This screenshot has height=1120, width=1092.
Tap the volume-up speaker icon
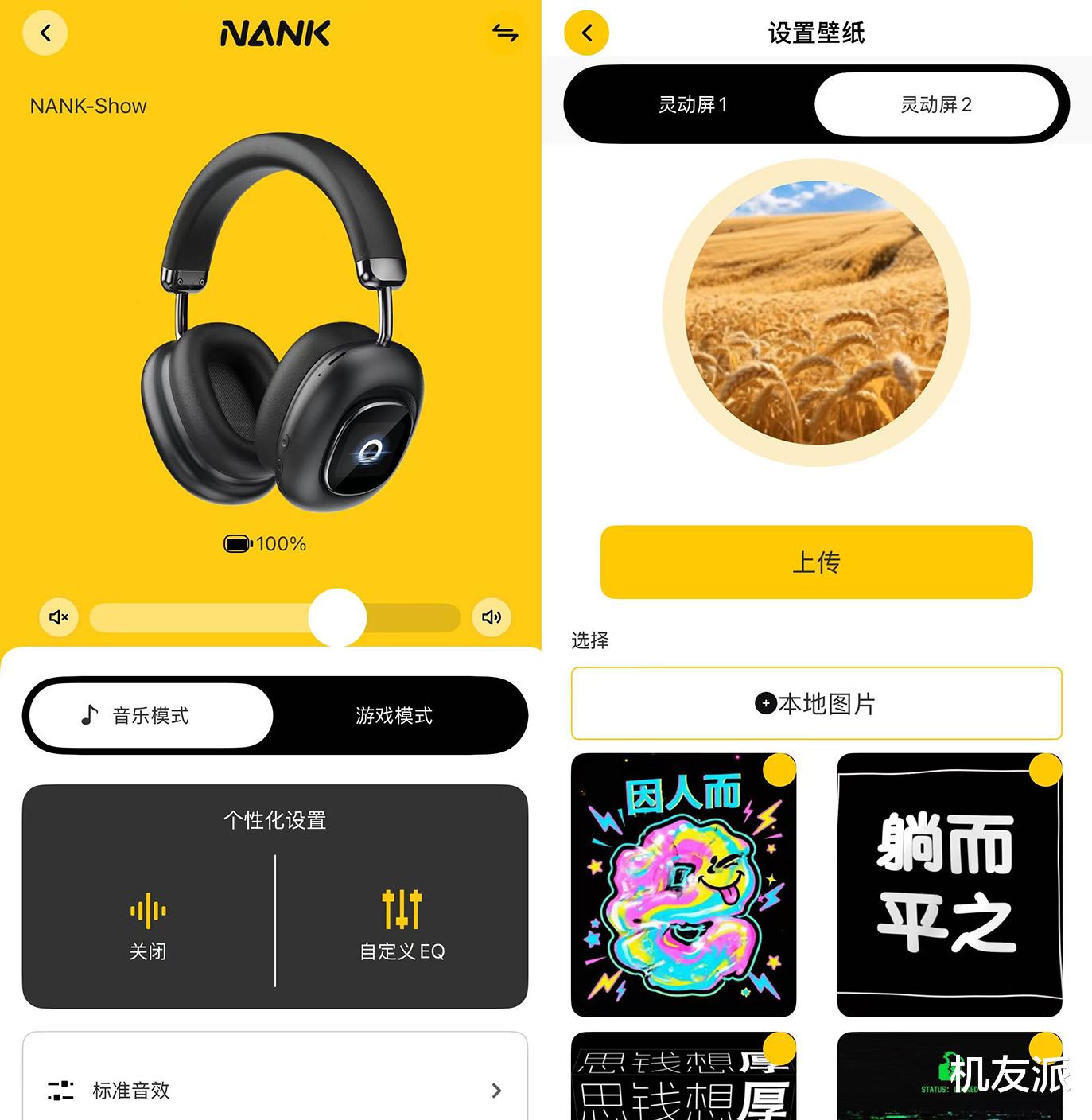coord(492,617)
